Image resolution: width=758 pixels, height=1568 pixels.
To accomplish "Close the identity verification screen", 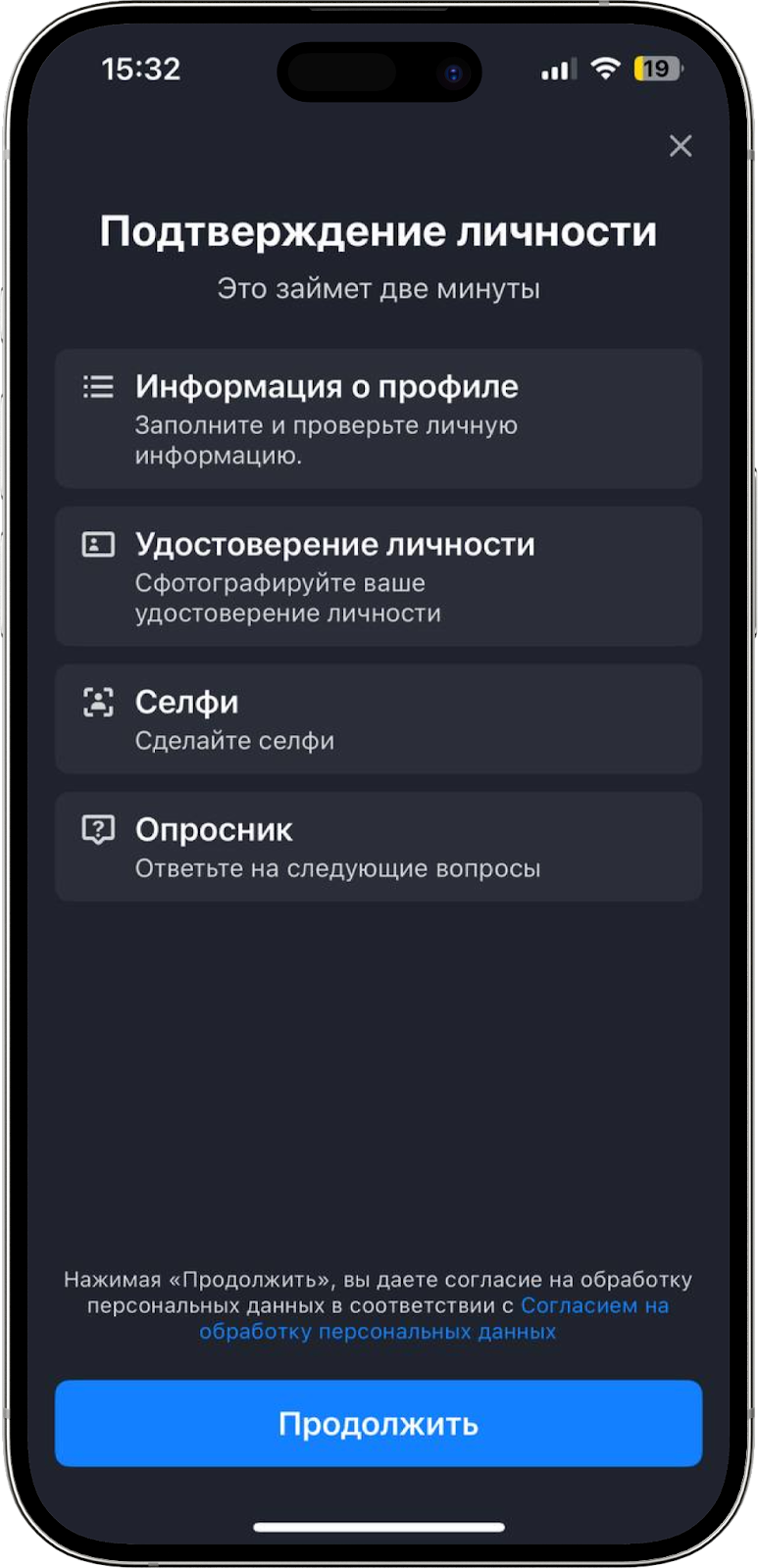I will 680,146.
